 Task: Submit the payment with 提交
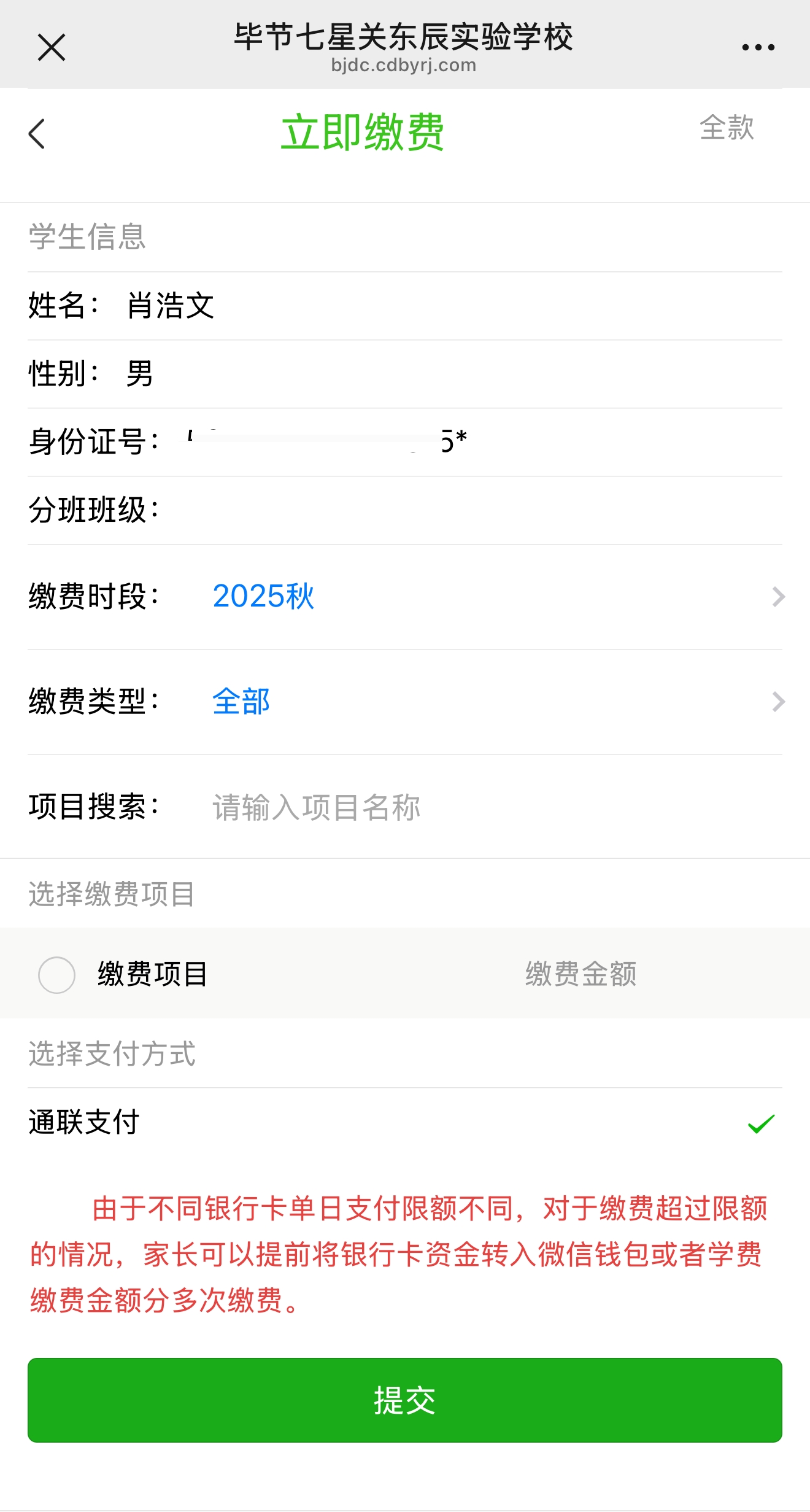[x=405, y=1400]
